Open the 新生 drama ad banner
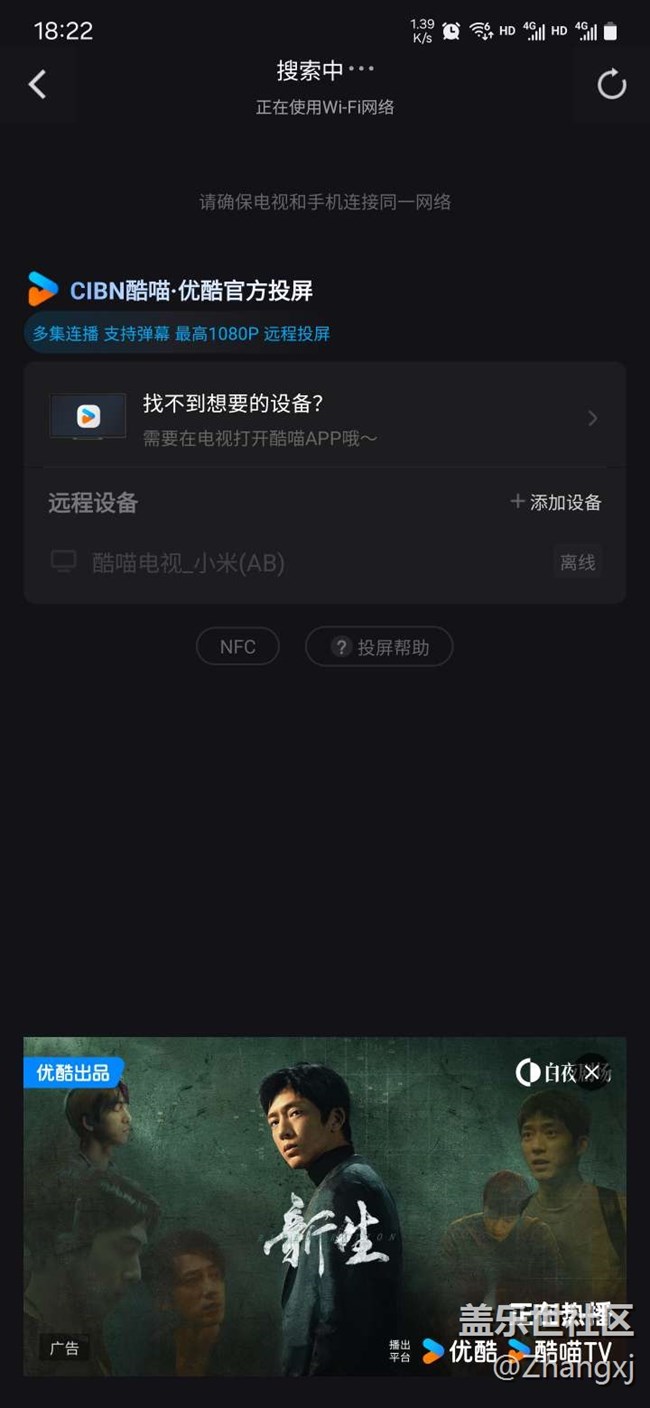The width and height of the screenshot is (650, 1408). tap(324, 1220)
